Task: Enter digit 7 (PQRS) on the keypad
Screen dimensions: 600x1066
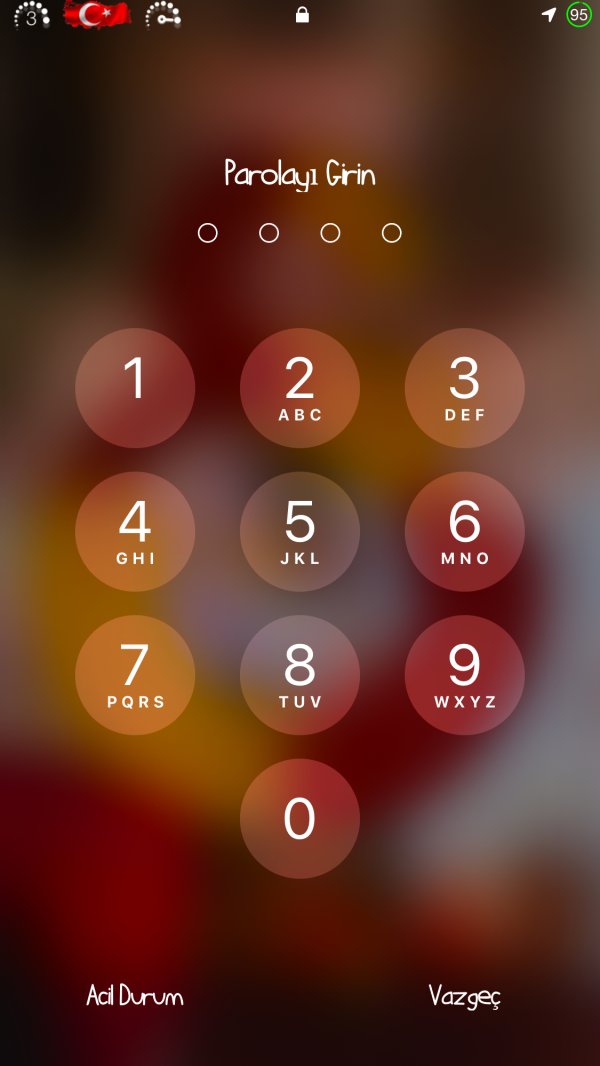Action: pyautogui.click(x=135, y=675)
